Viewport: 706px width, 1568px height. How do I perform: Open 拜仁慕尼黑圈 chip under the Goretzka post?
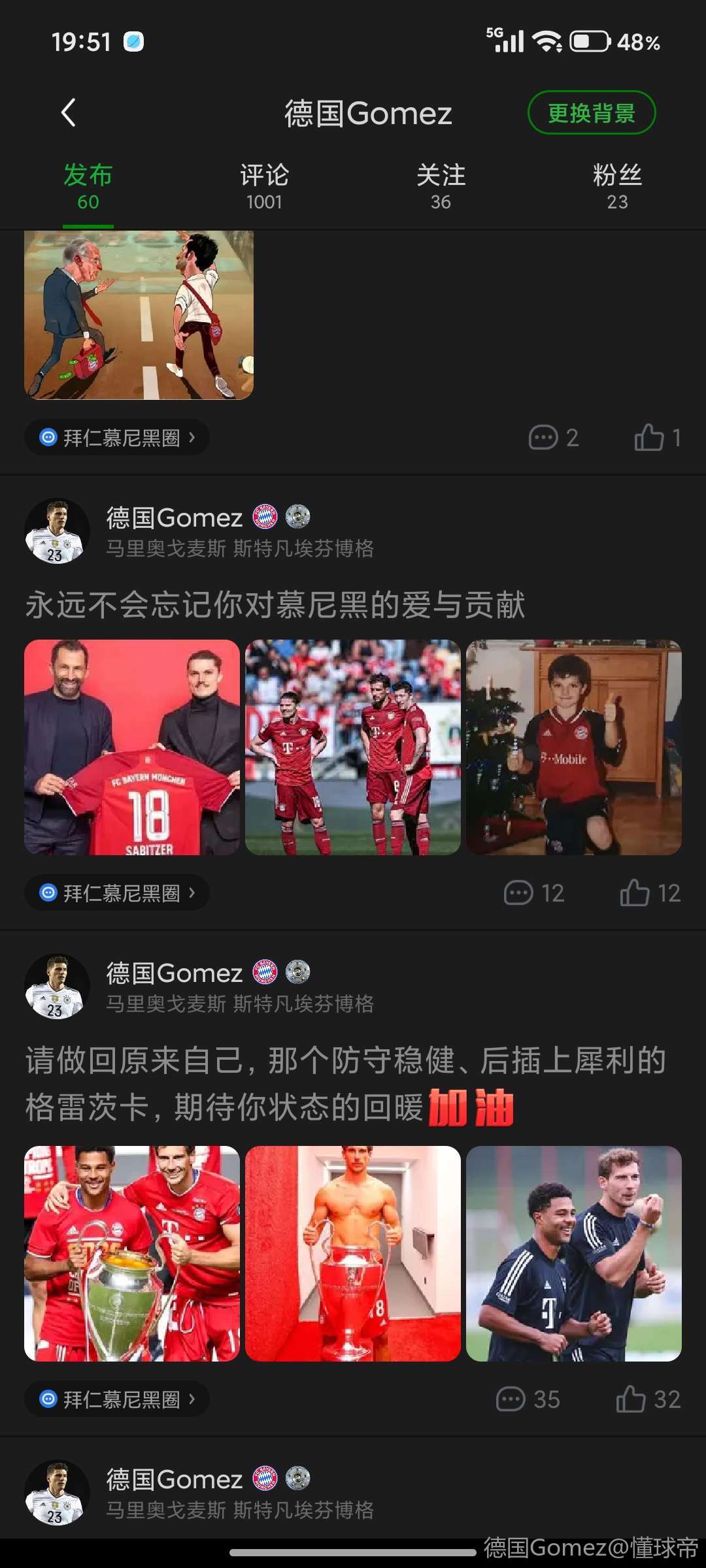click(117, 1399)
